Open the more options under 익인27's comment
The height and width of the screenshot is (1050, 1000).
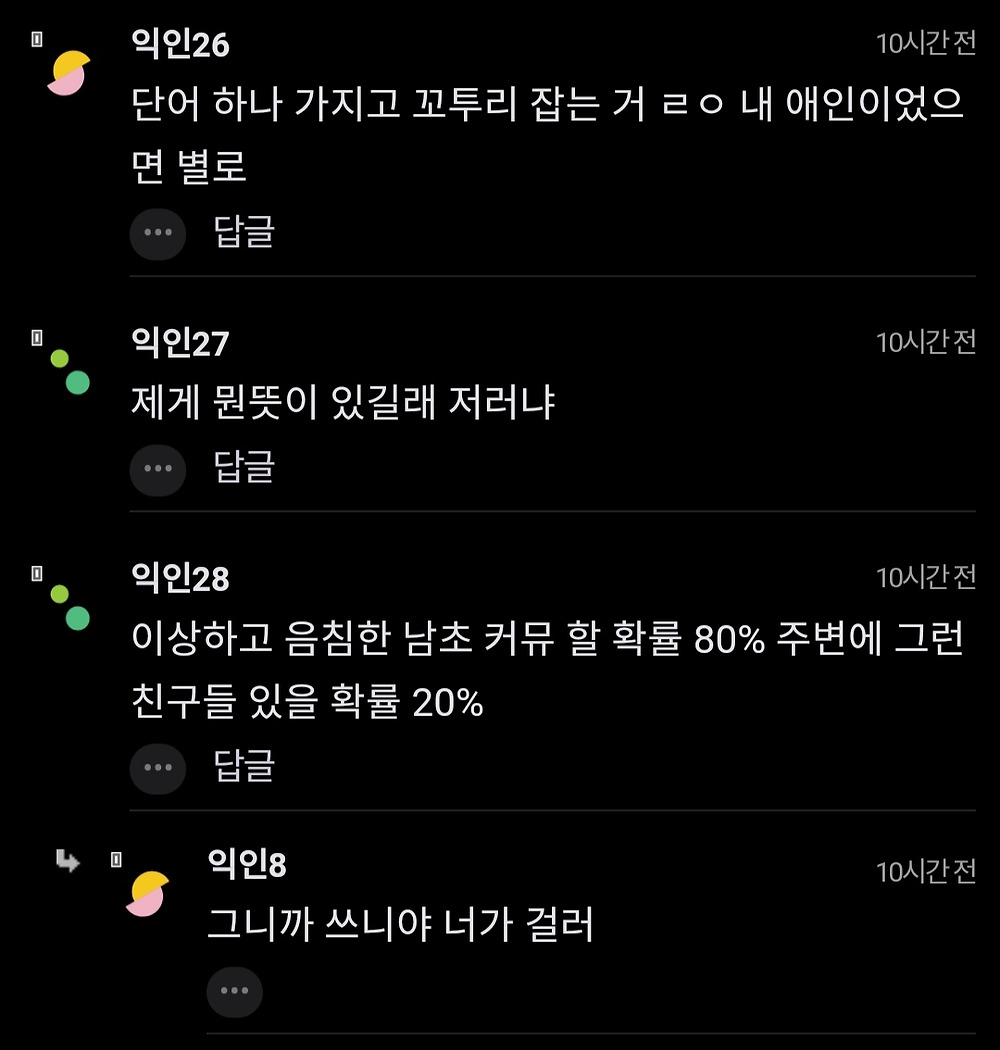(x=158, y=469)
